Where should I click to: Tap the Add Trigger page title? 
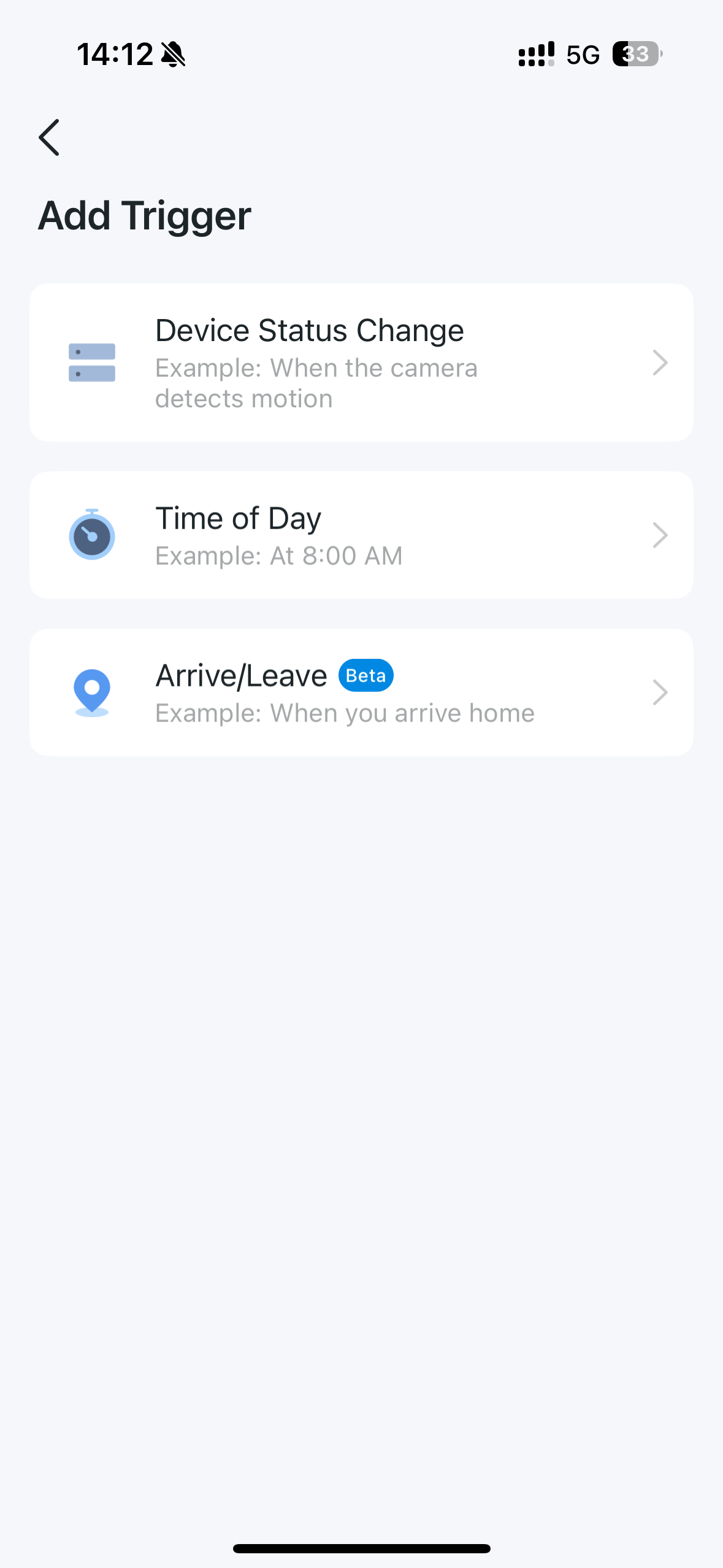145,215
